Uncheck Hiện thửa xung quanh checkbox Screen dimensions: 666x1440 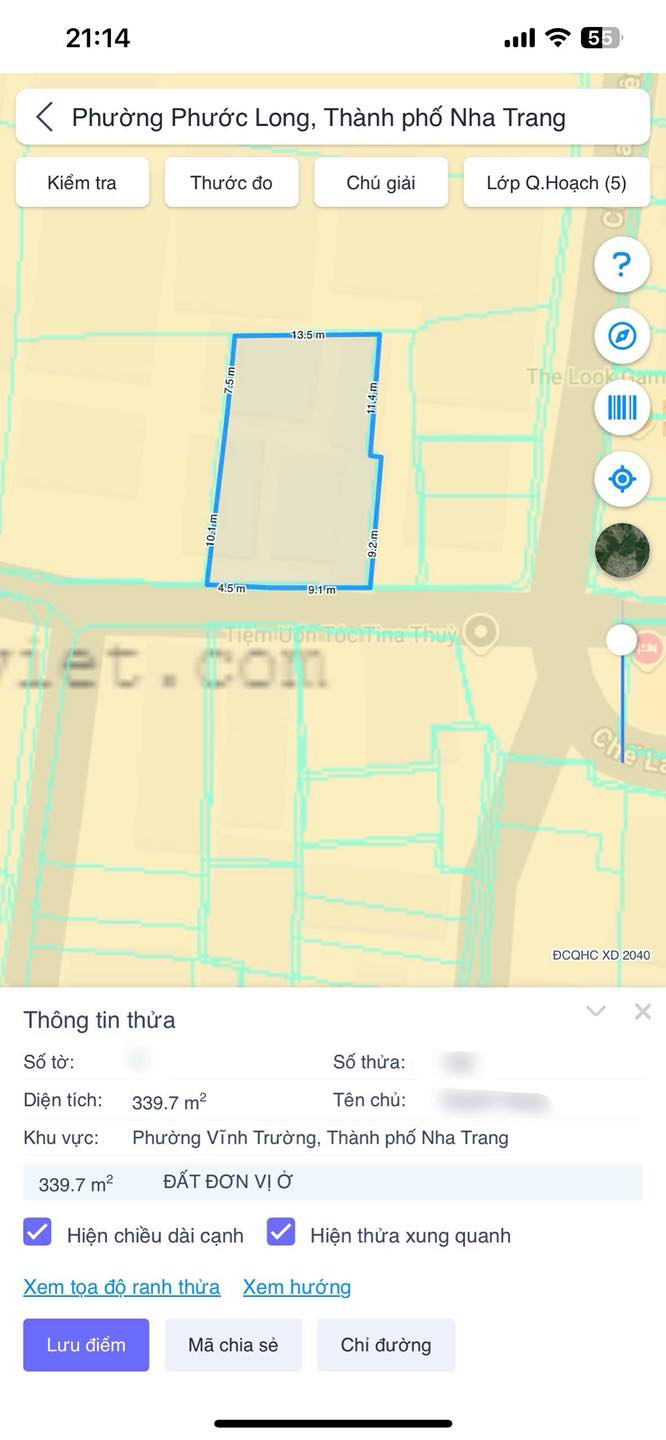click(281, 1232)
